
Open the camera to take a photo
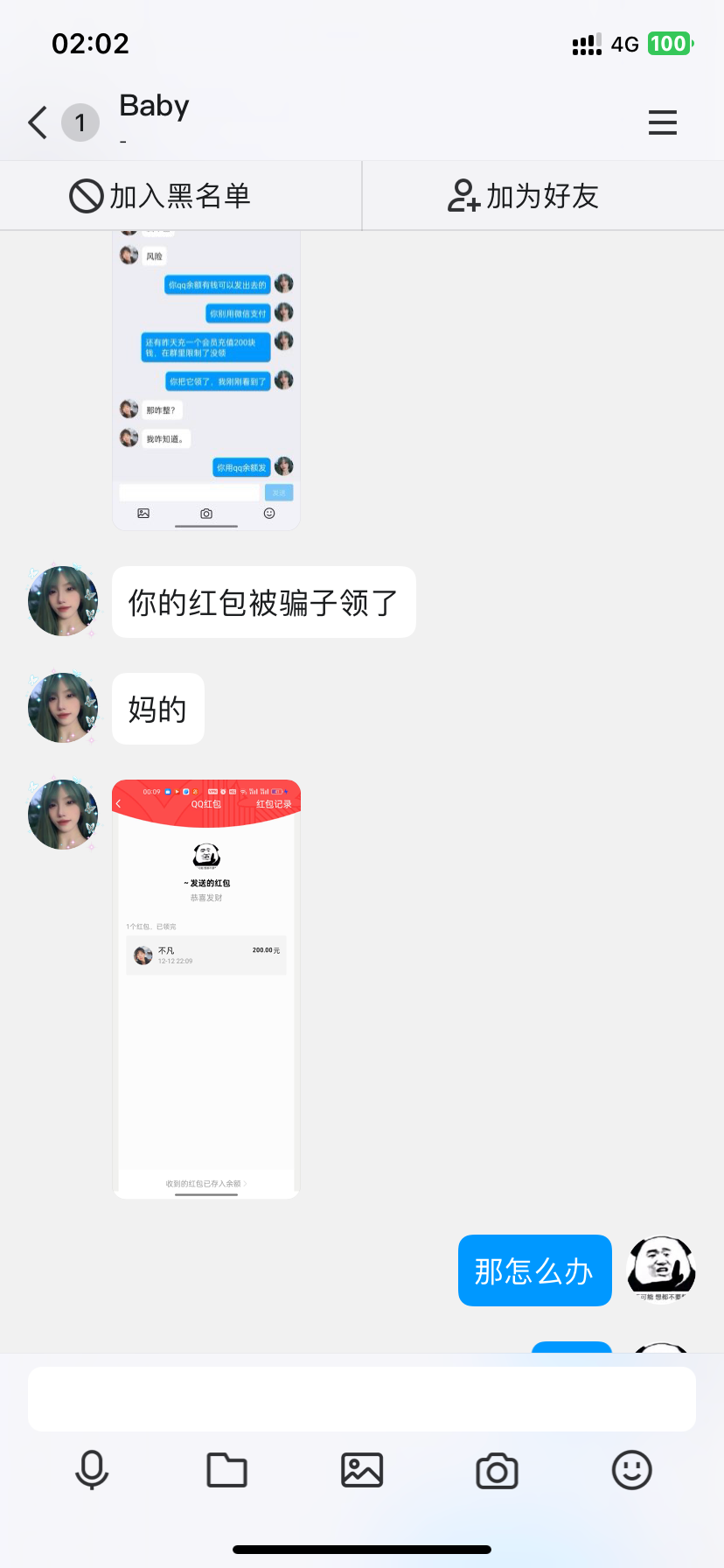[497, 1470]
